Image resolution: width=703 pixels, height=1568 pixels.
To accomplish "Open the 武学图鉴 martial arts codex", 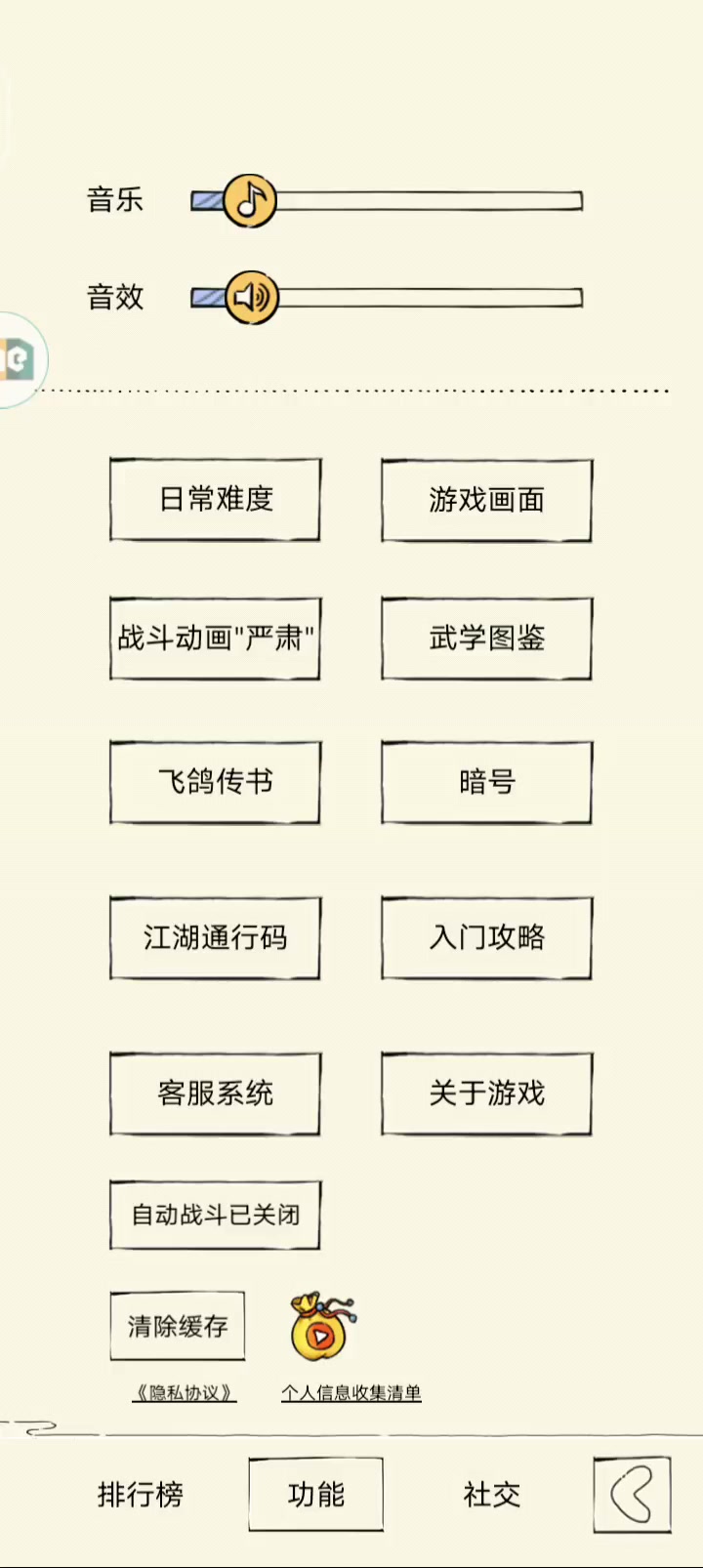I will tap(486, 639).
